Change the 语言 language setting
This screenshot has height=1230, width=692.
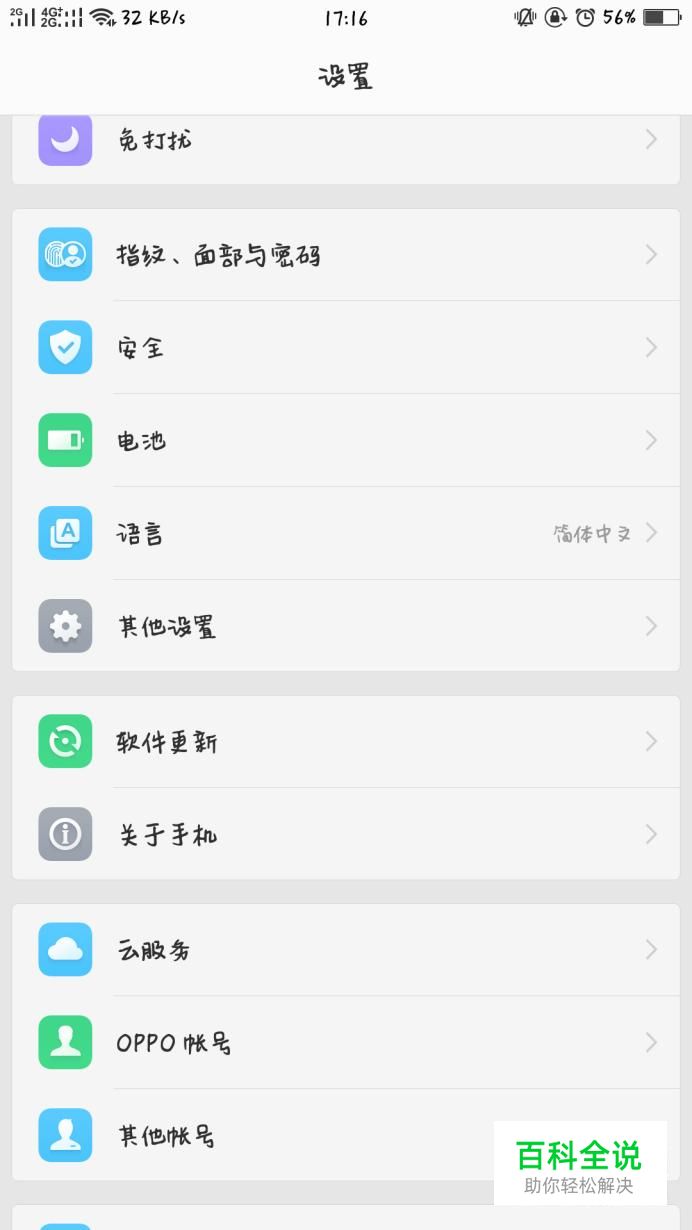click(x=345, y=534)
